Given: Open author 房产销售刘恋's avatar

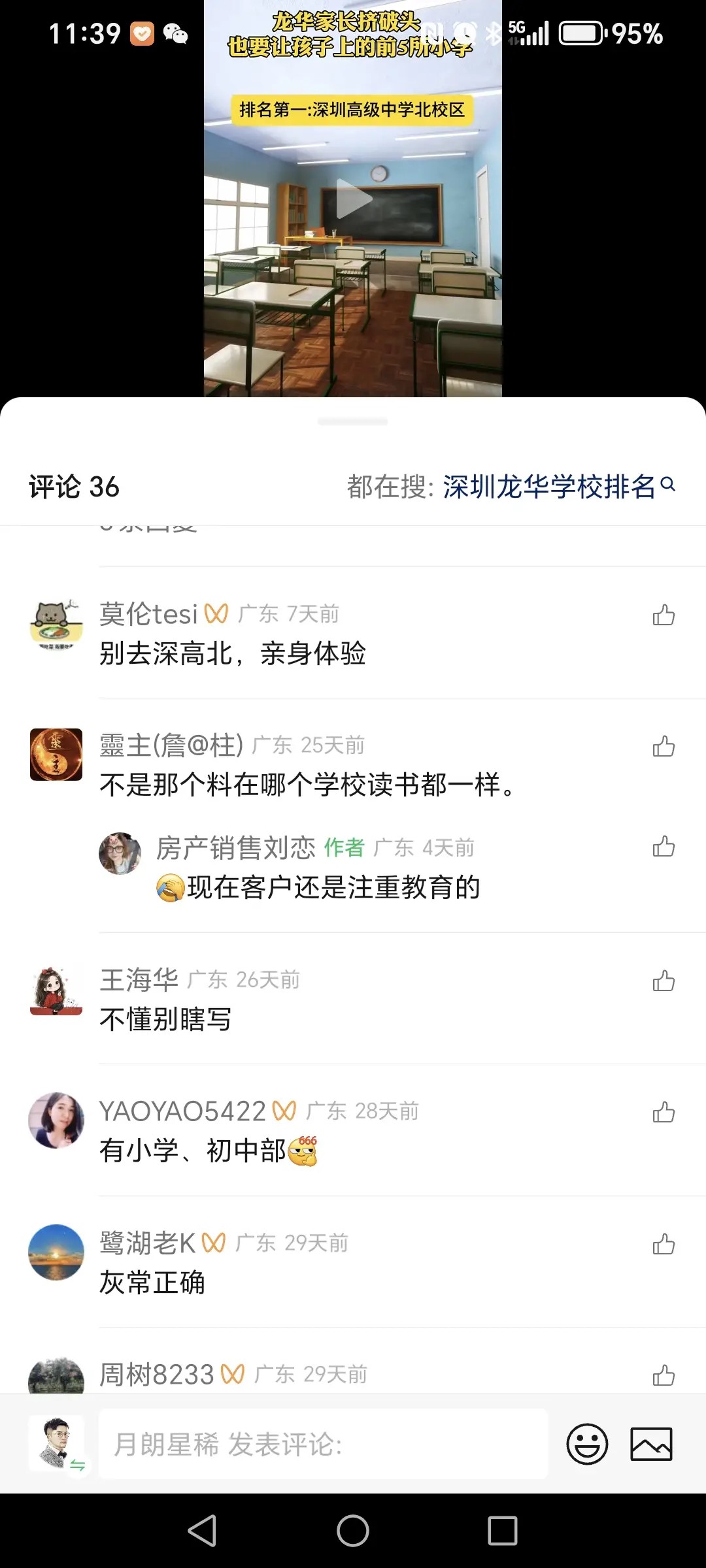Looking at the screenshot, I should 120,853.
